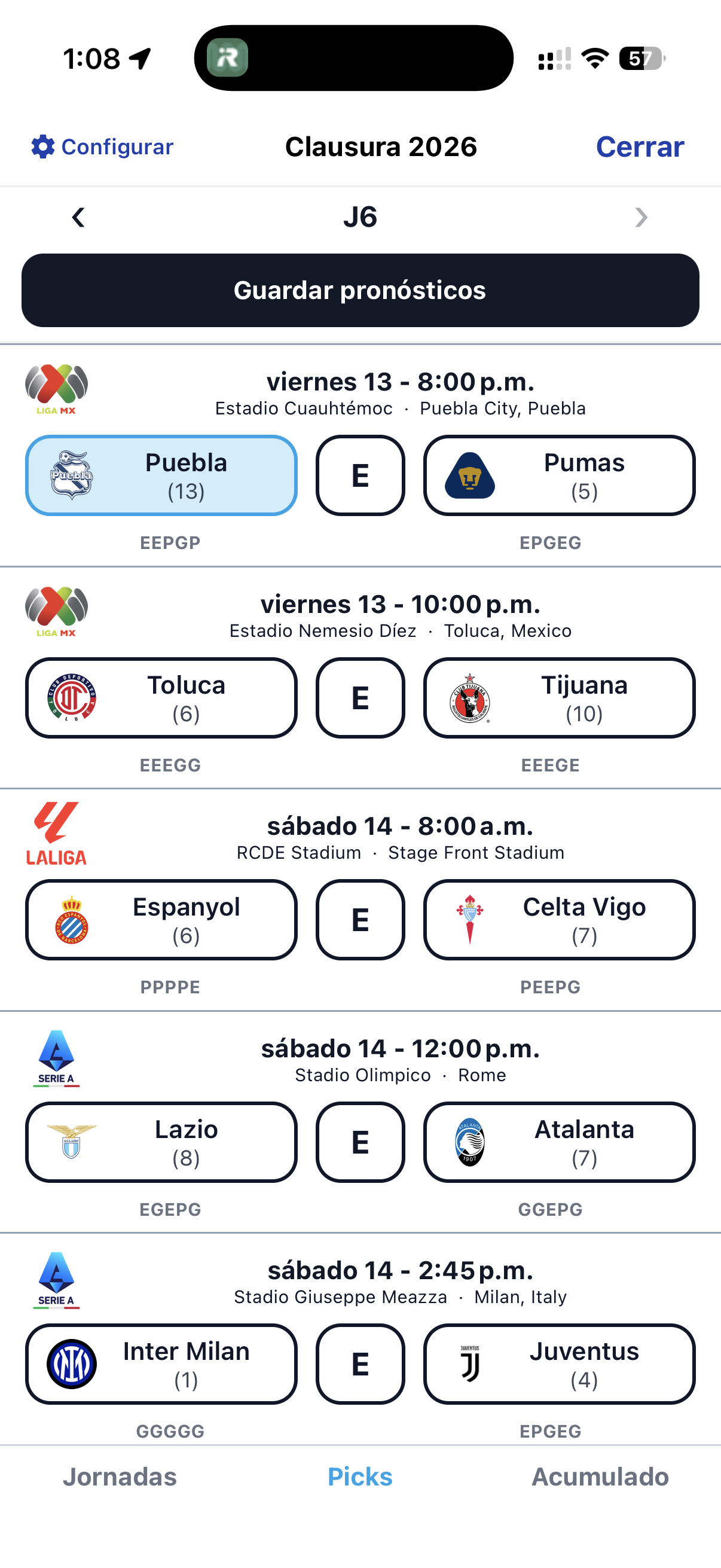This screenshot has height=1568, width=721.
Task: Select Atalanta as winner over Lazio
Action: coord(560,1143)
